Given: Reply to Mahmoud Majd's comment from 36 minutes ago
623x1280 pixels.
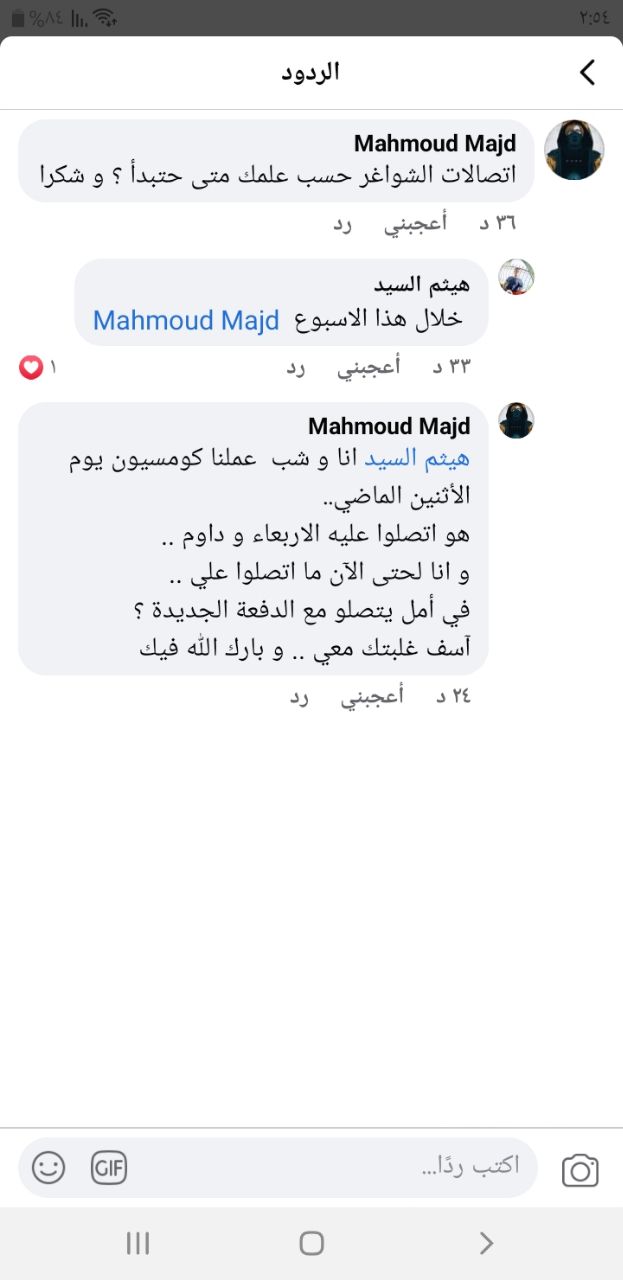Looking at the screenshot, I should [343, 224].
